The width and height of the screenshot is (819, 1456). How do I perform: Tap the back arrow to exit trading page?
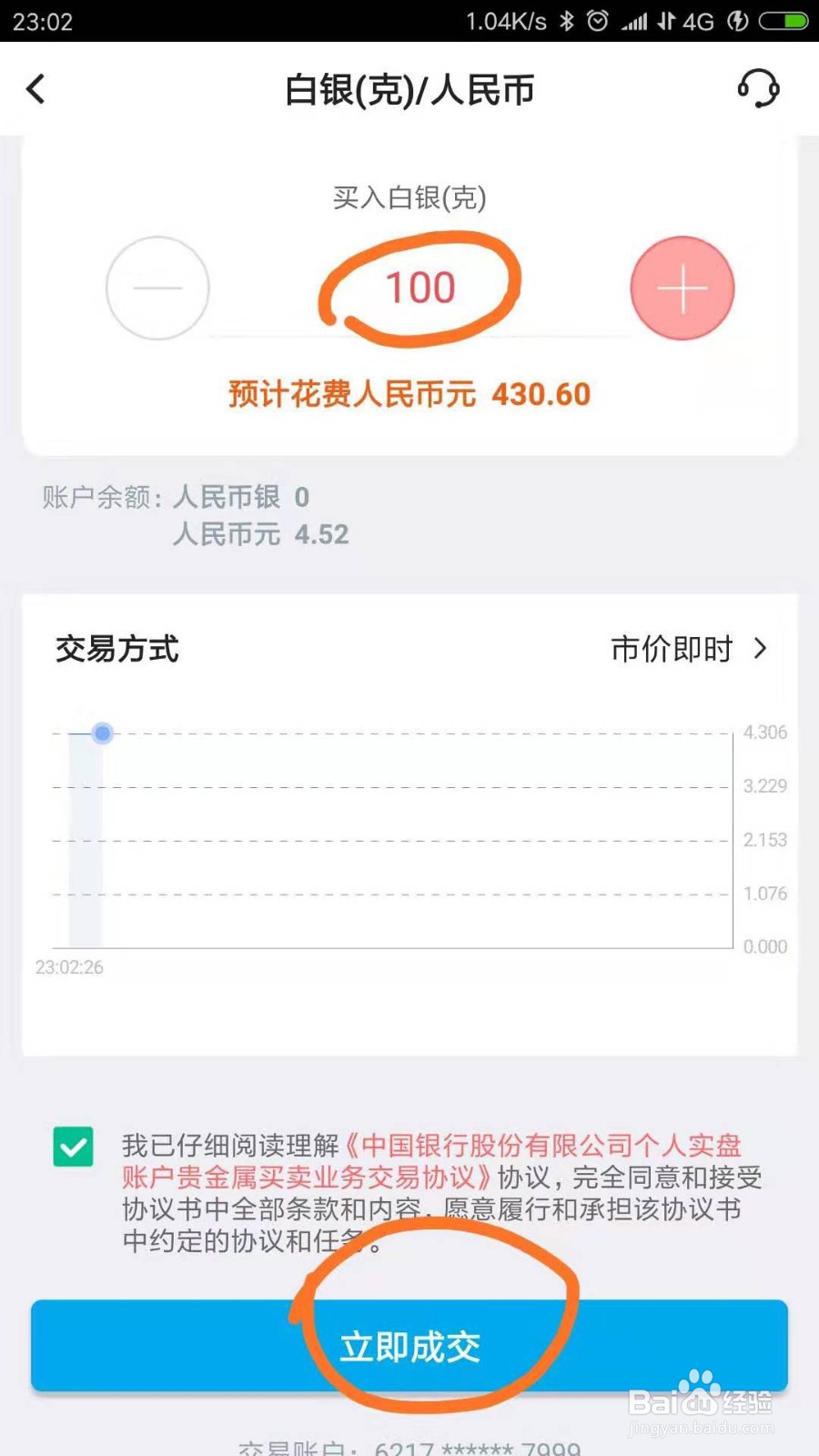(36, 89)
